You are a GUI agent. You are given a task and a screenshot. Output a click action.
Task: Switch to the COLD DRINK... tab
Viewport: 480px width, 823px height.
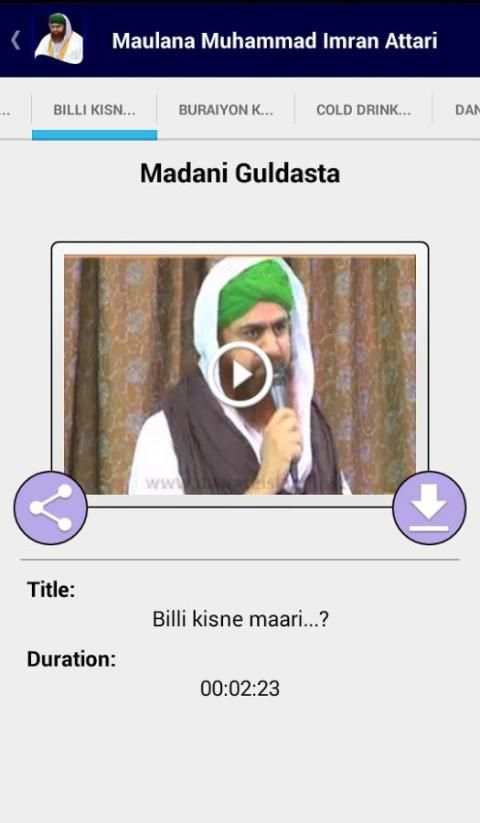tap(364, 110)
